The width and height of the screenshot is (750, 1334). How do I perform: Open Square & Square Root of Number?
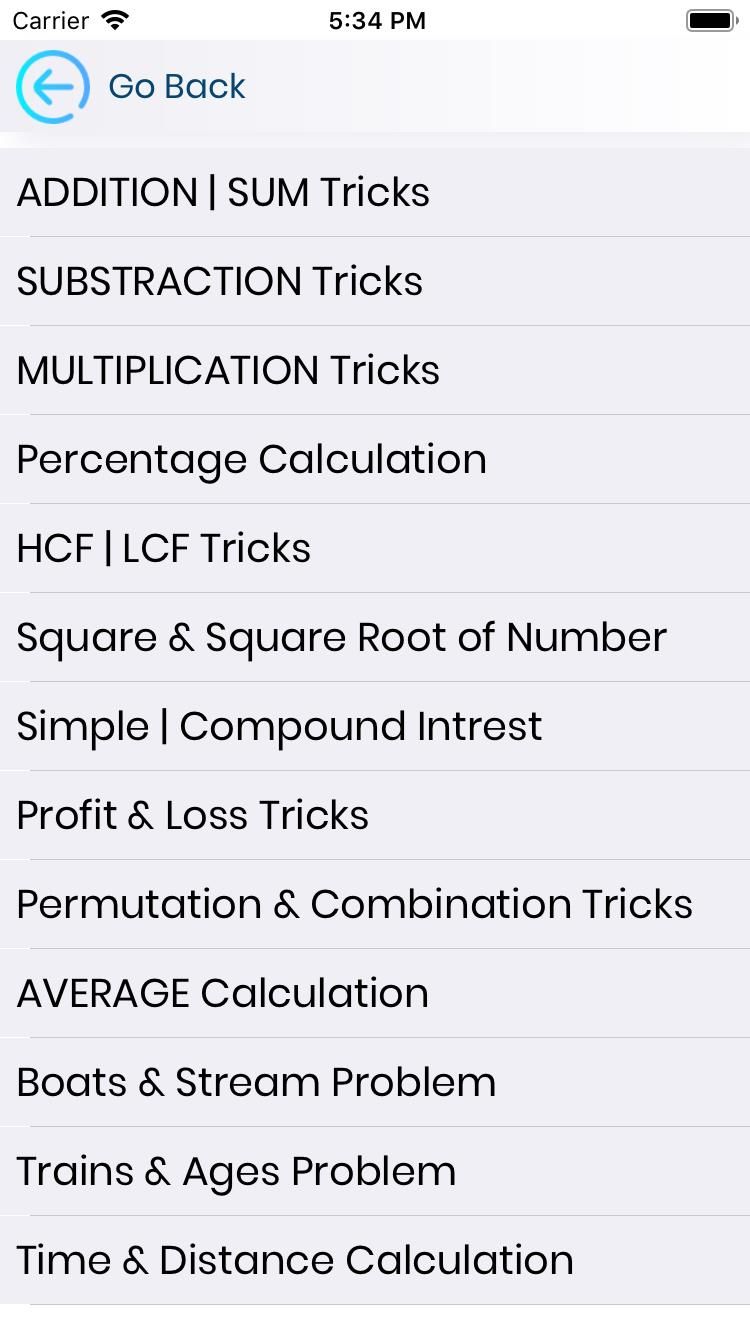point(375,637)
